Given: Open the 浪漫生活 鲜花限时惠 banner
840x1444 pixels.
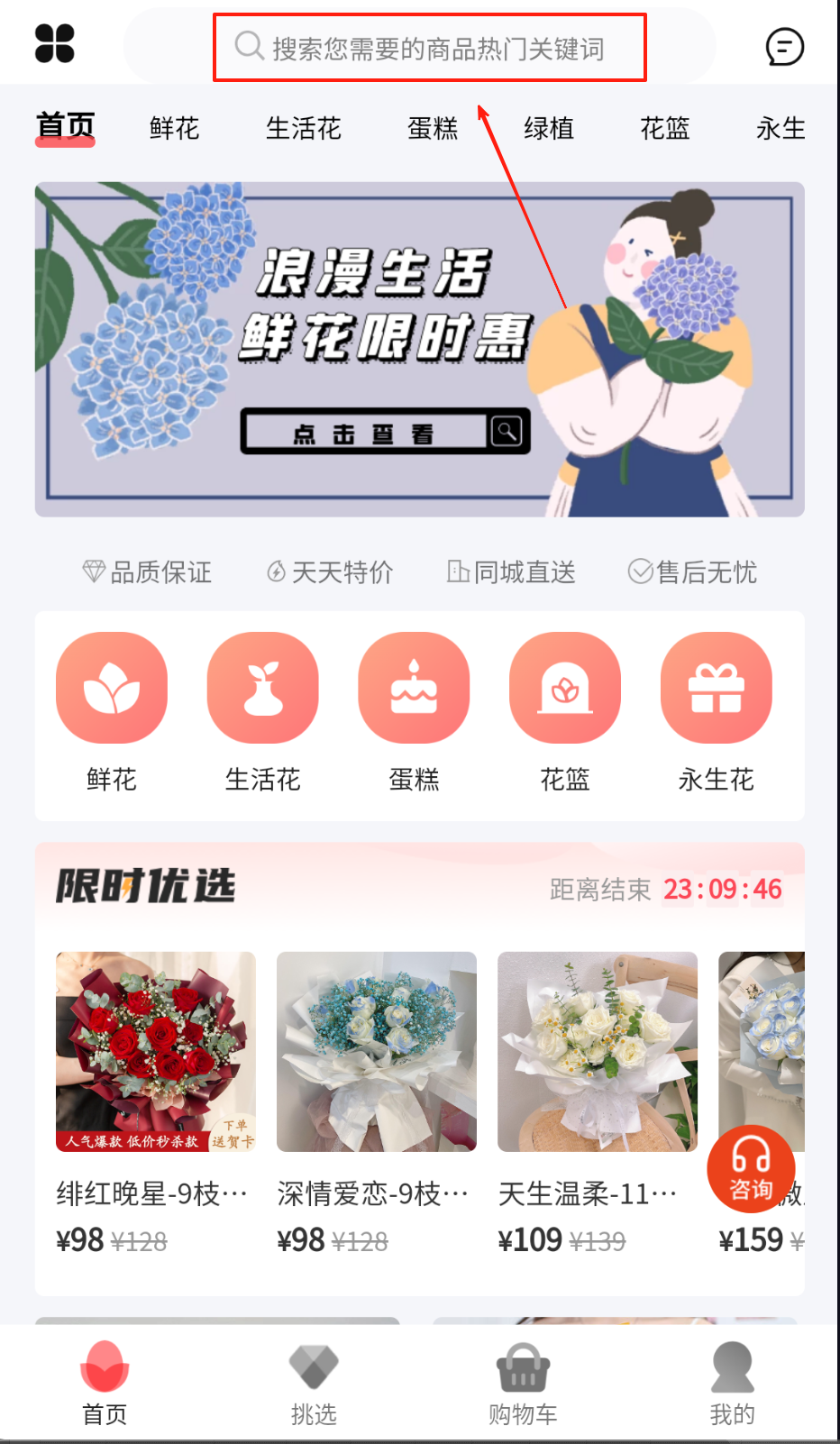Looking at the screenshot, I should [419, 350].
